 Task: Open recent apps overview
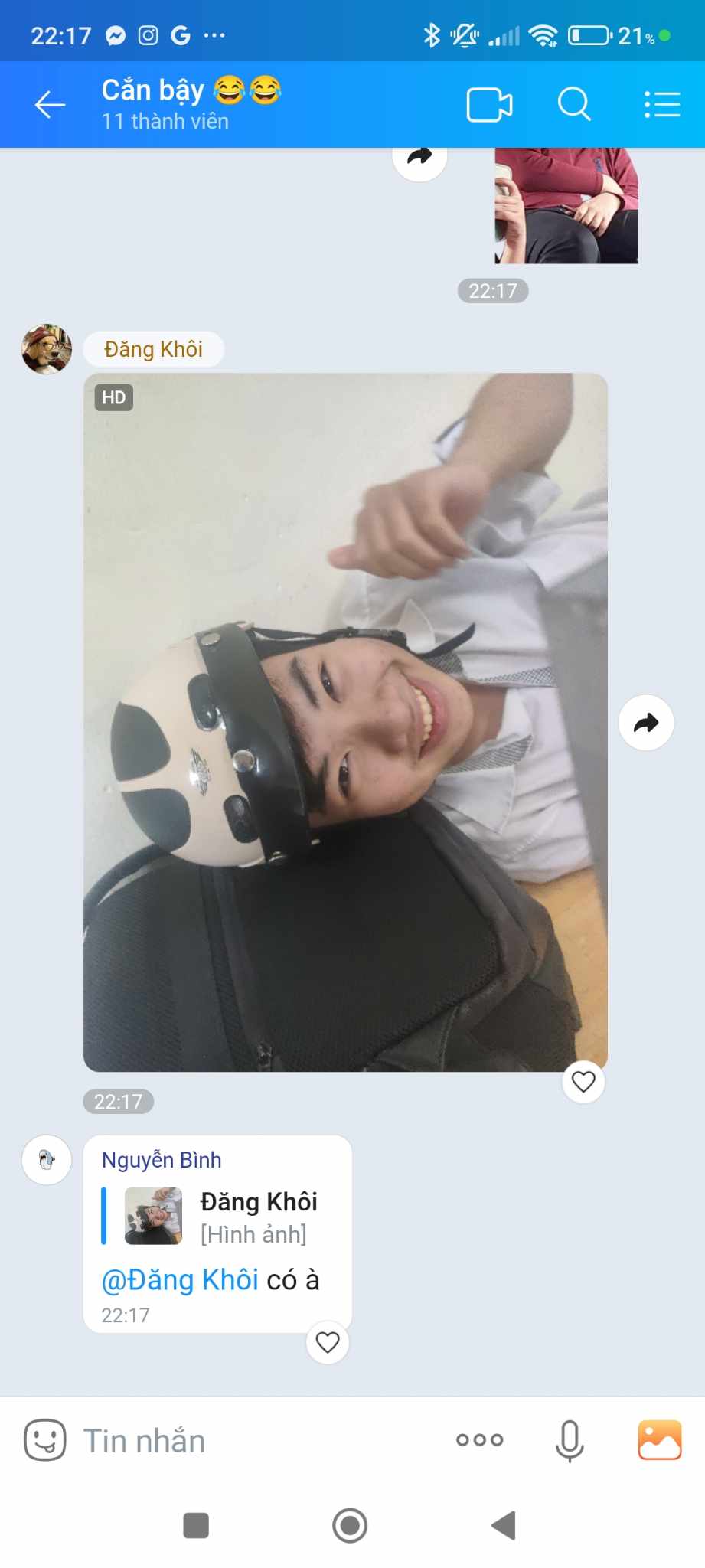pos(196,1525)
